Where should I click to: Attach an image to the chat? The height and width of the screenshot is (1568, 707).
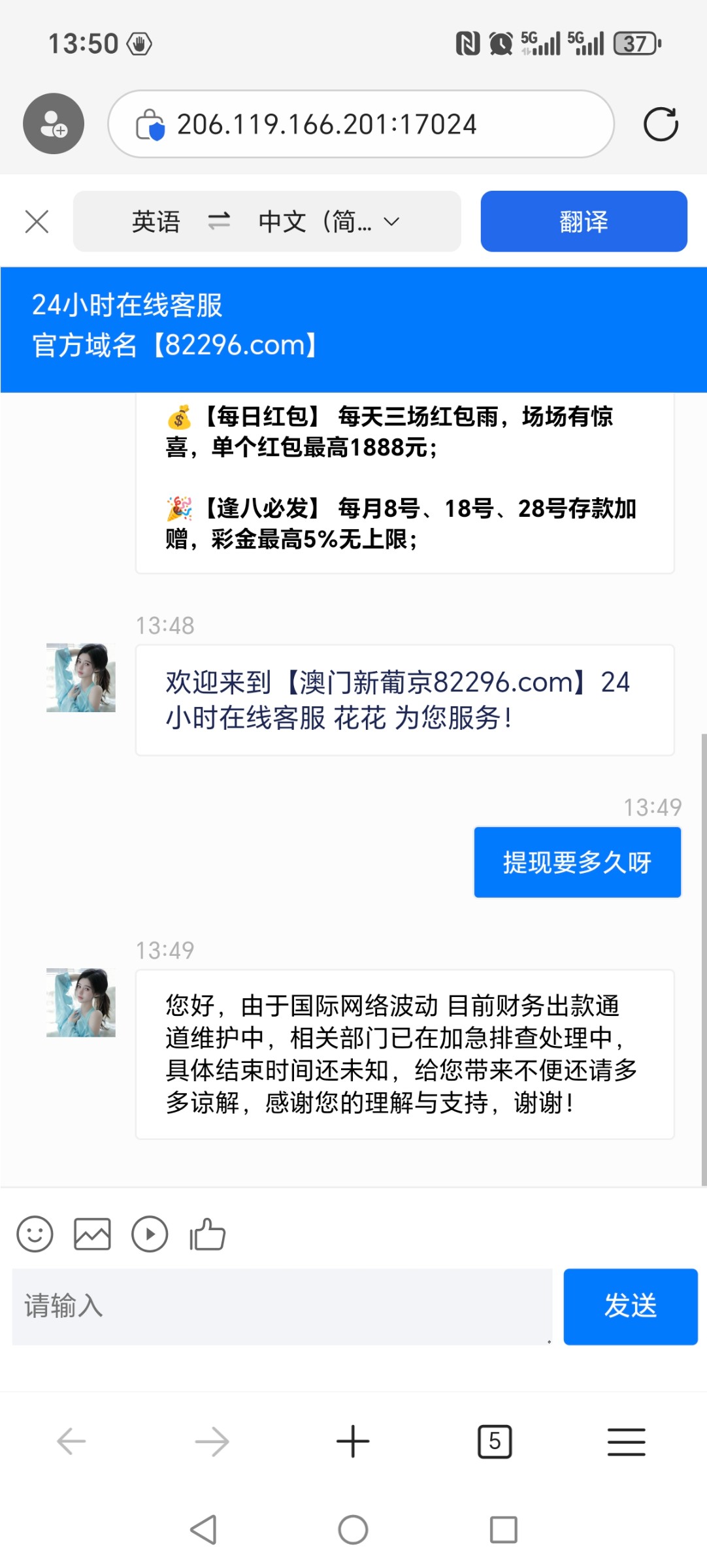tap(92, 1234)
